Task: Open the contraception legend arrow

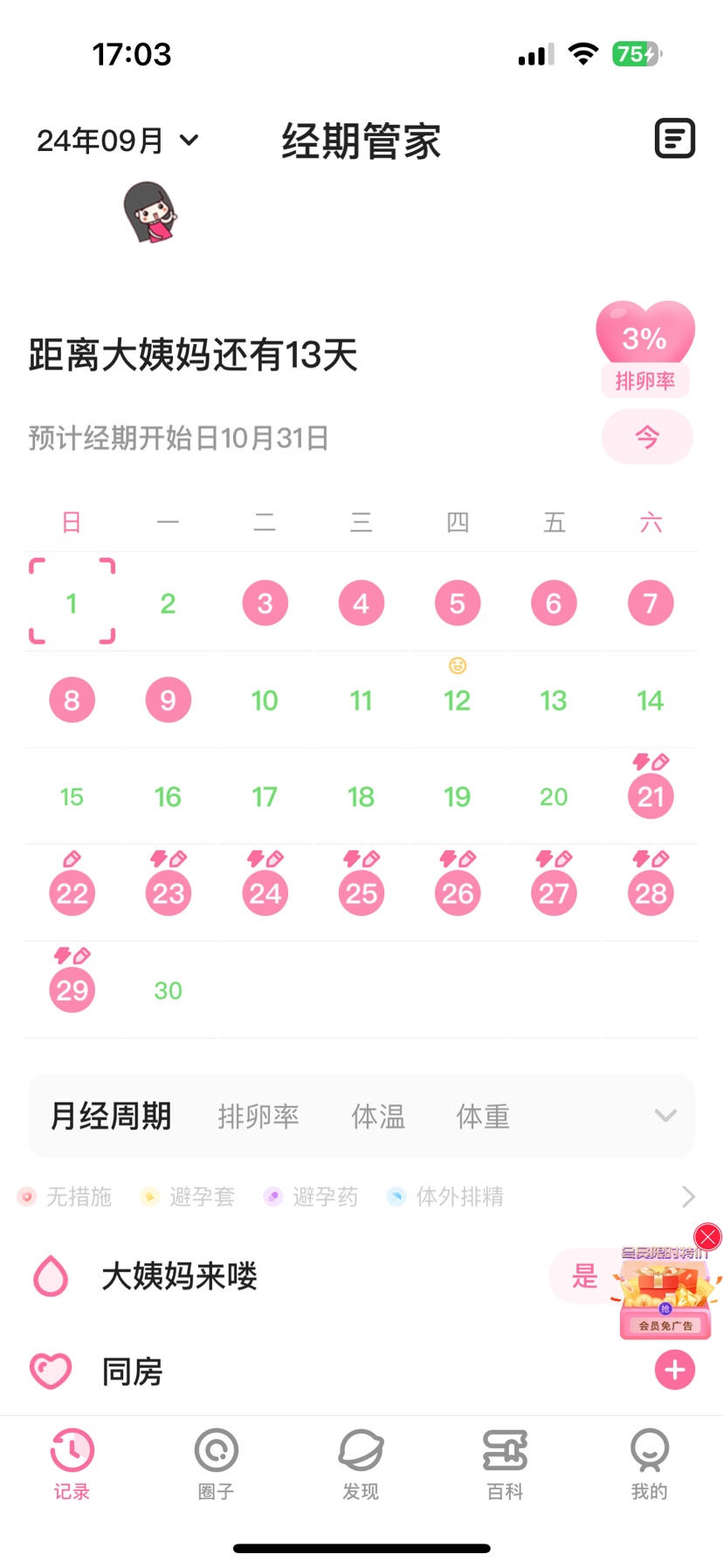Action: coord(688,1196)
